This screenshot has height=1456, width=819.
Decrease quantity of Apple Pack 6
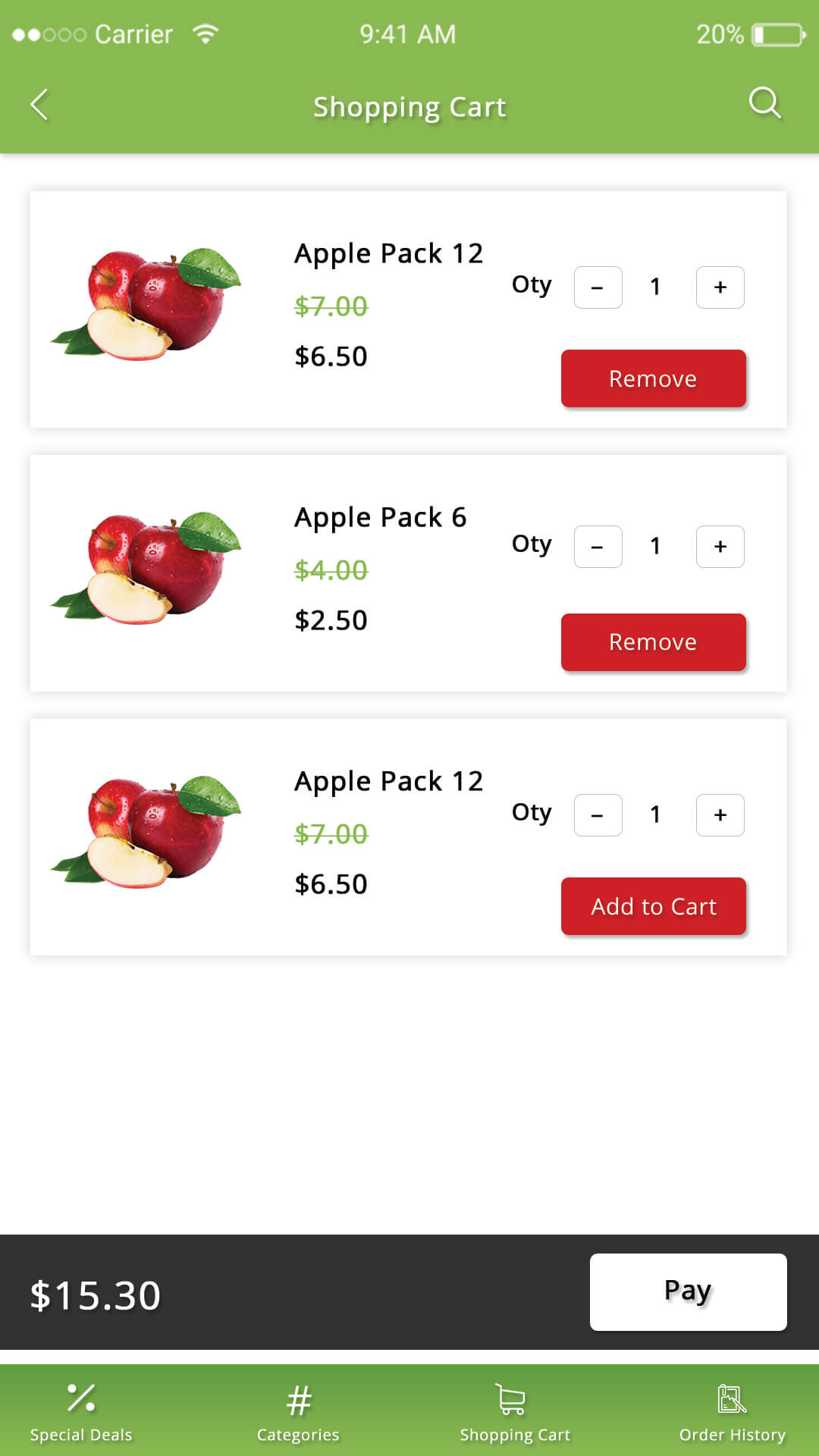click(598, 546)
